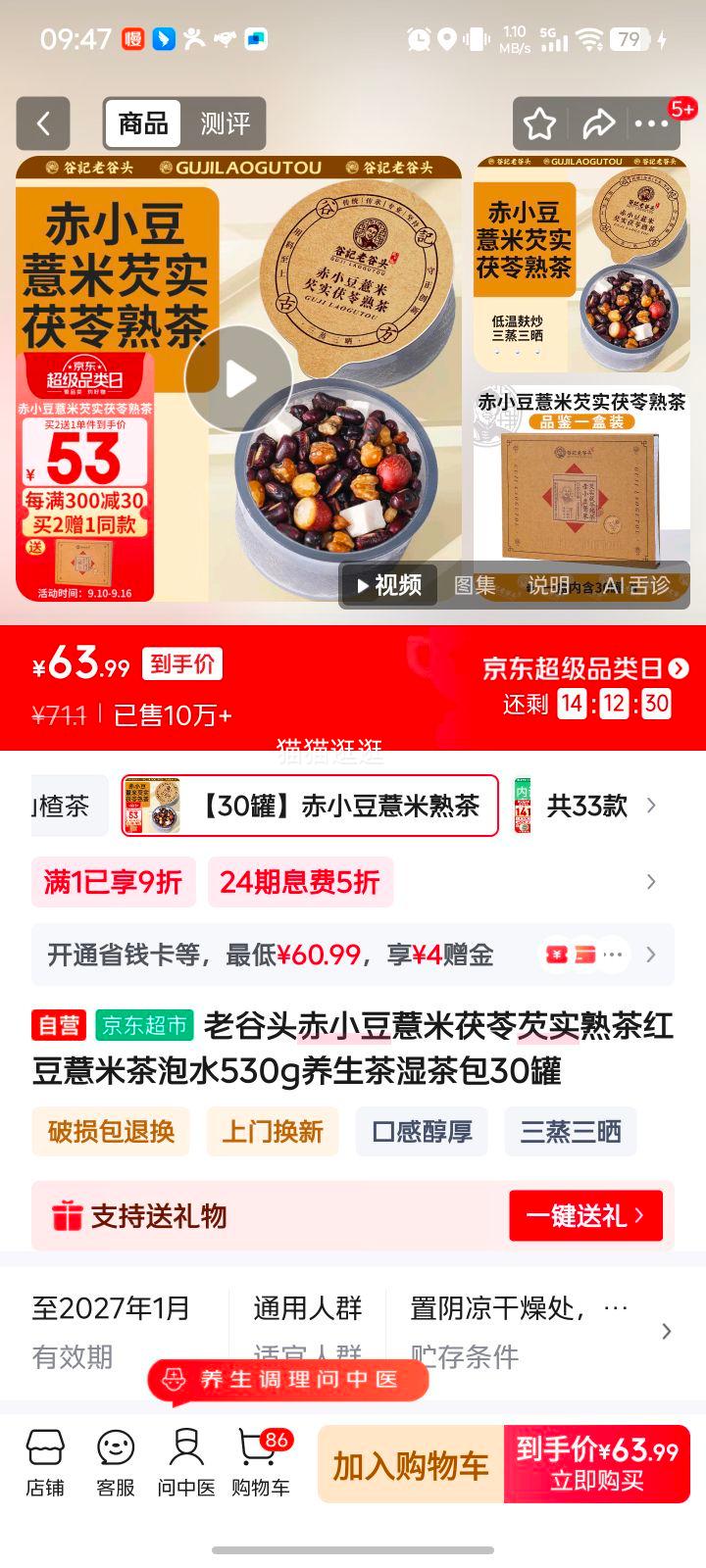Switch media view to 图集

click(x=475, y=585)
